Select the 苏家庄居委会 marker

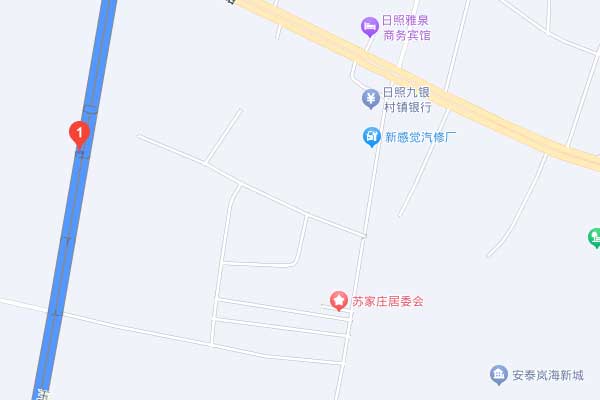[339, 300]
